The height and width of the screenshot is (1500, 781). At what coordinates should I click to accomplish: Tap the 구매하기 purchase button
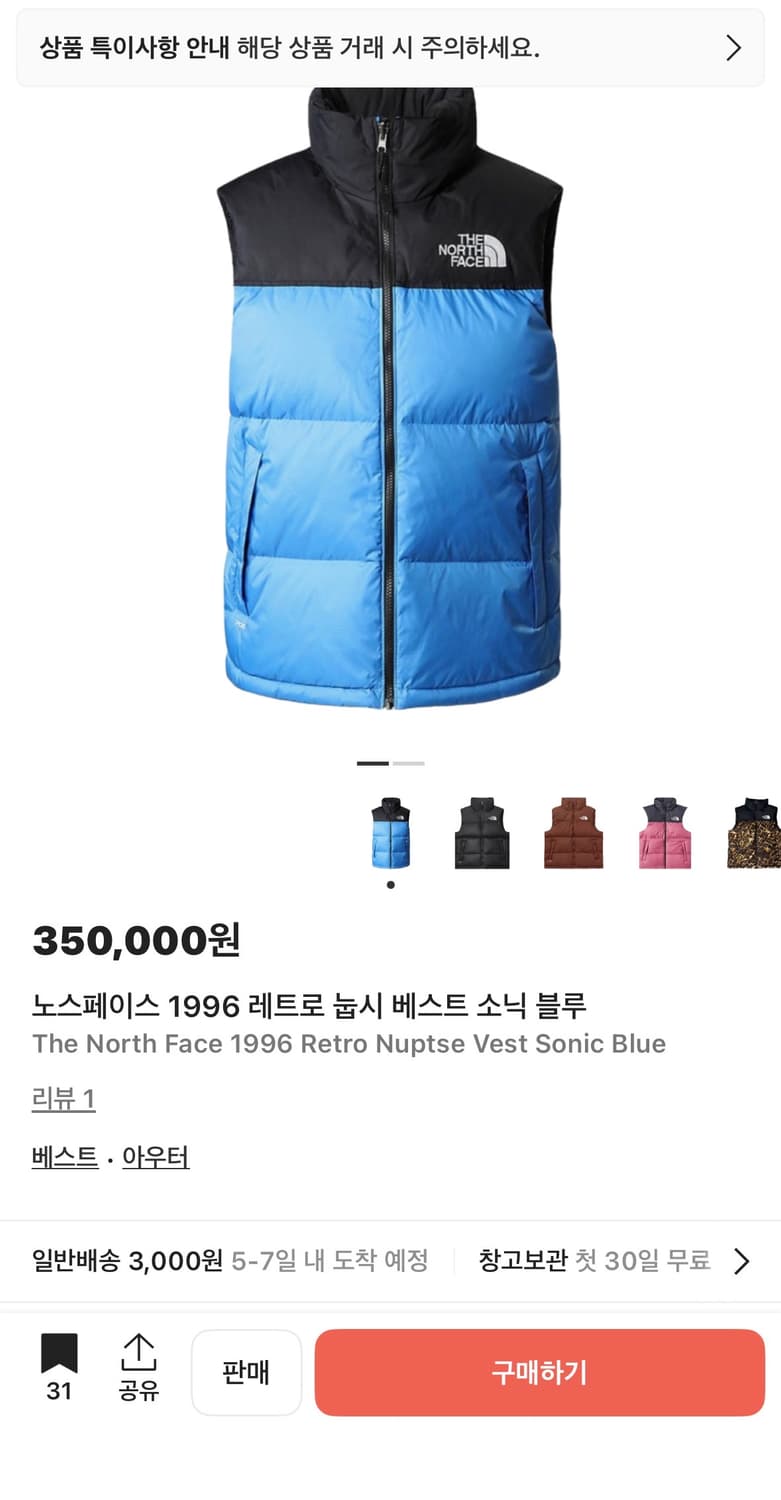[539, 1372]
